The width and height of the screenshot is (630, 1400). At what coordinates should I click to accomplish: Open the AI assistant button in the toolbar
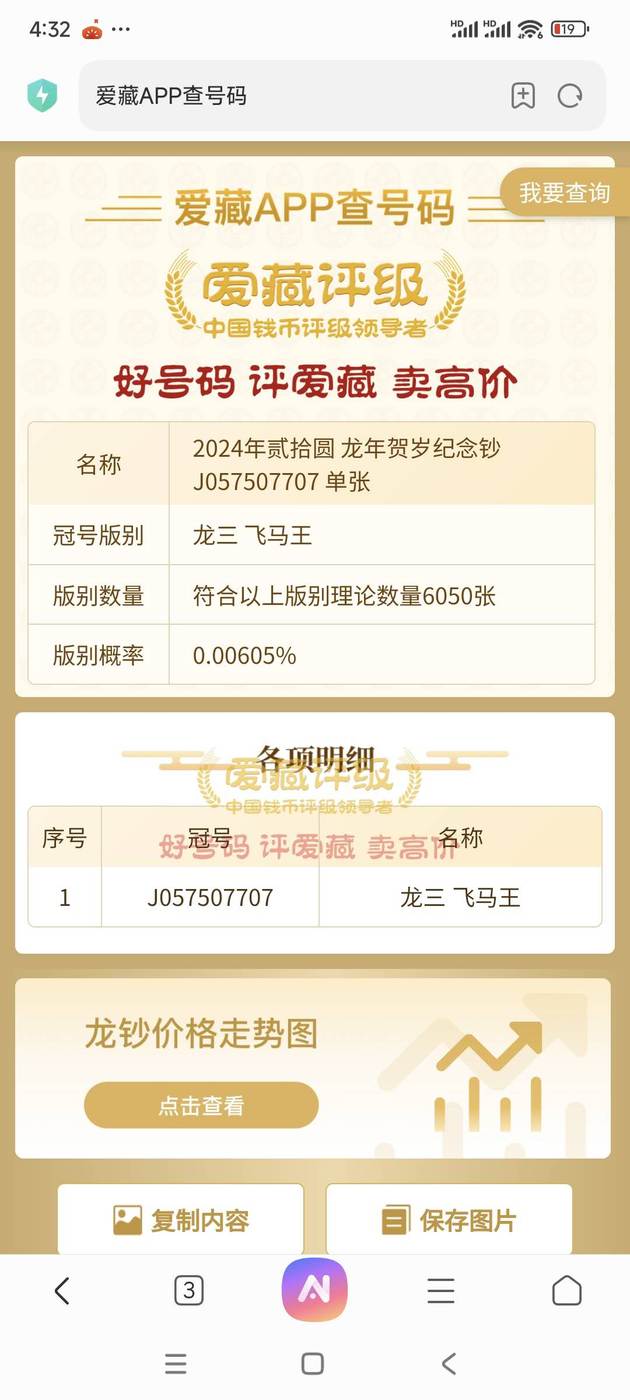[314, 1290]
